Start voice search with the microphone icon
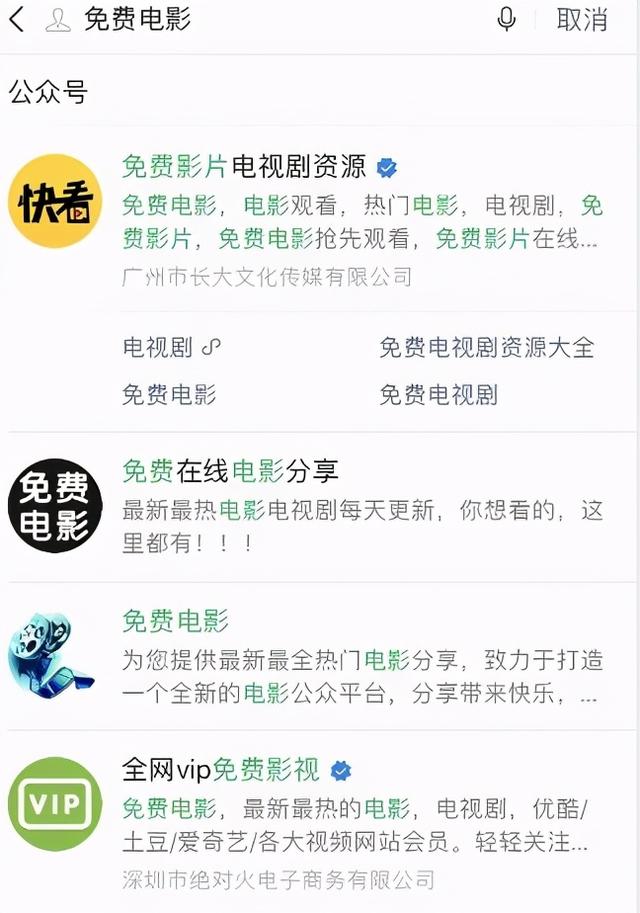 click(x=507, y=20)
